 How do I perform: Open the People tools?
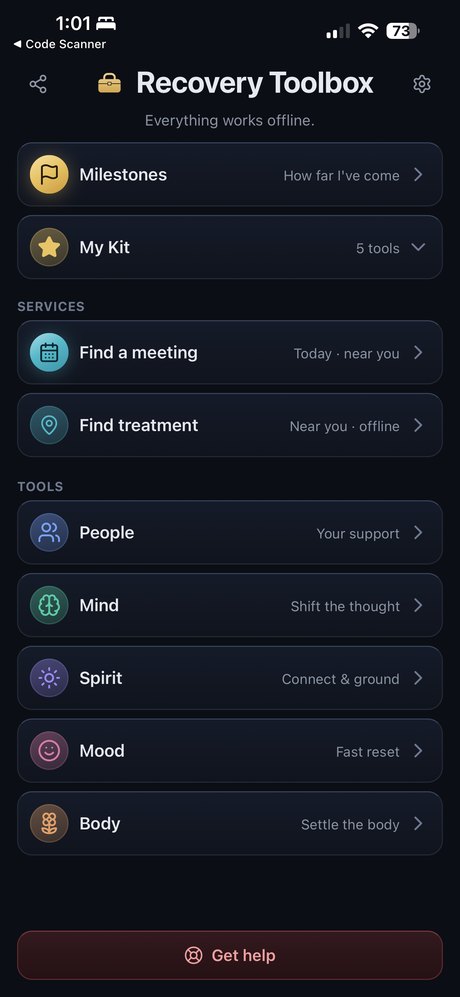[230, 532]
